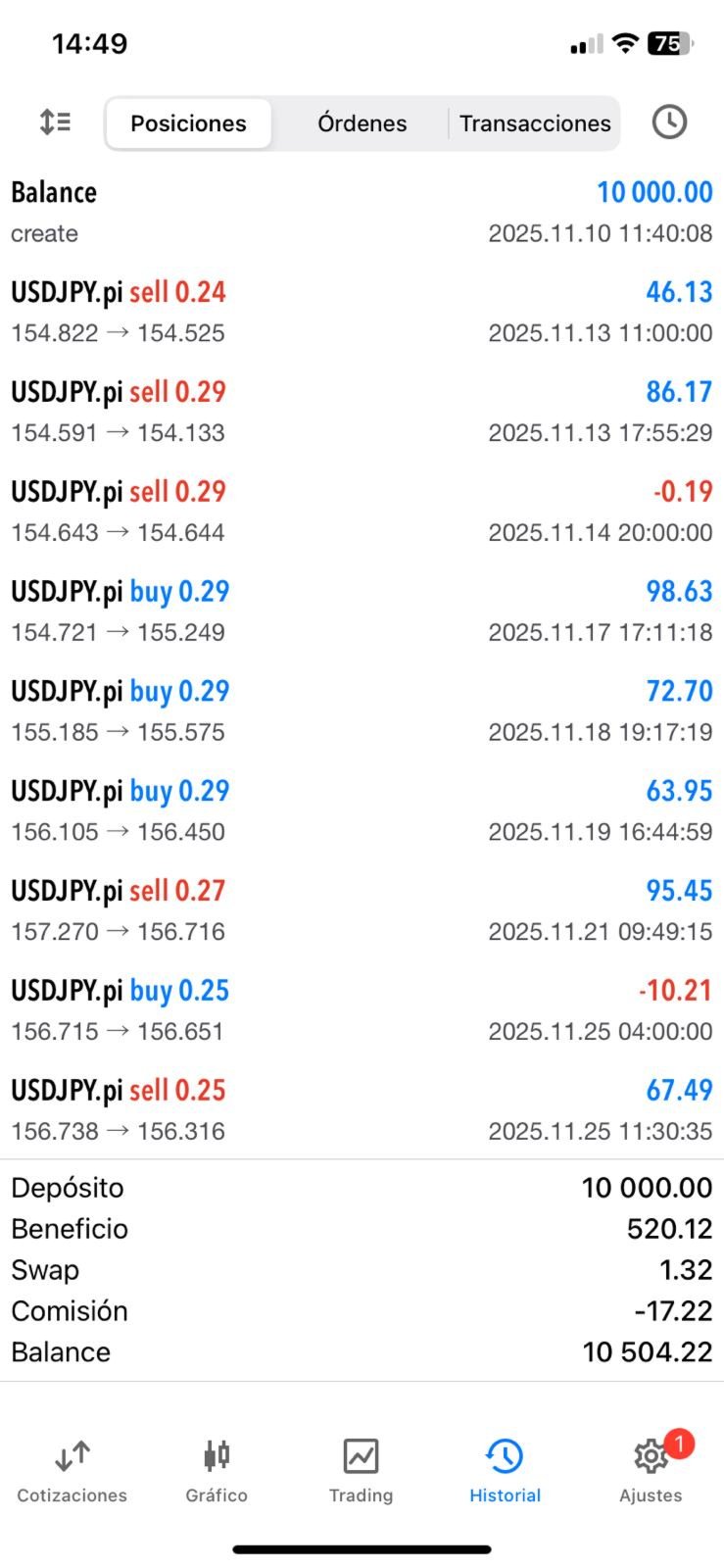
Task: Expand the sell 0.24 trade with 46.13 profit
Action: tap(362, 312)
